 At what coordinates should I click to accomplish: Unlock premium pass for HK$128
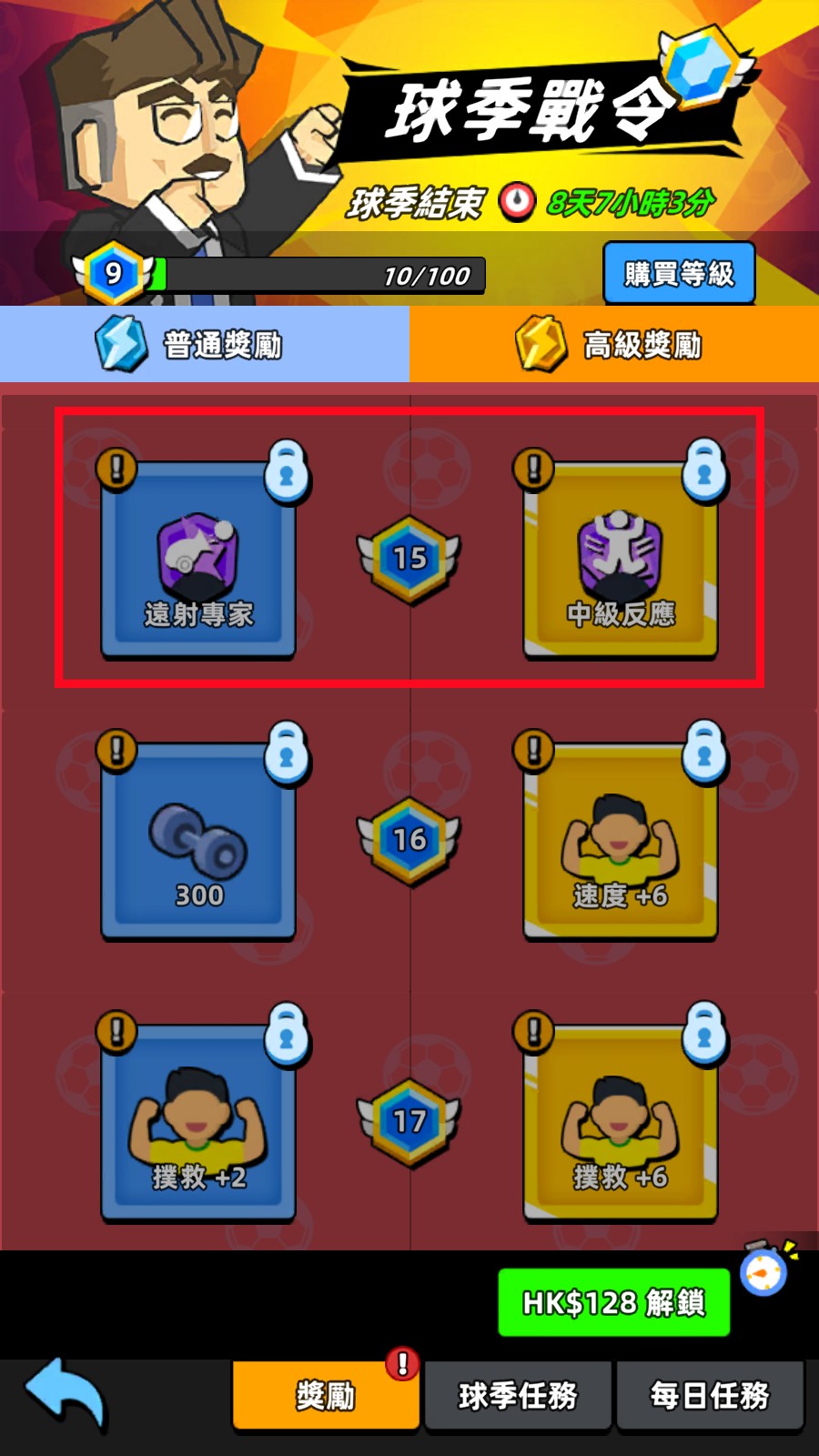pos(613,1302)
